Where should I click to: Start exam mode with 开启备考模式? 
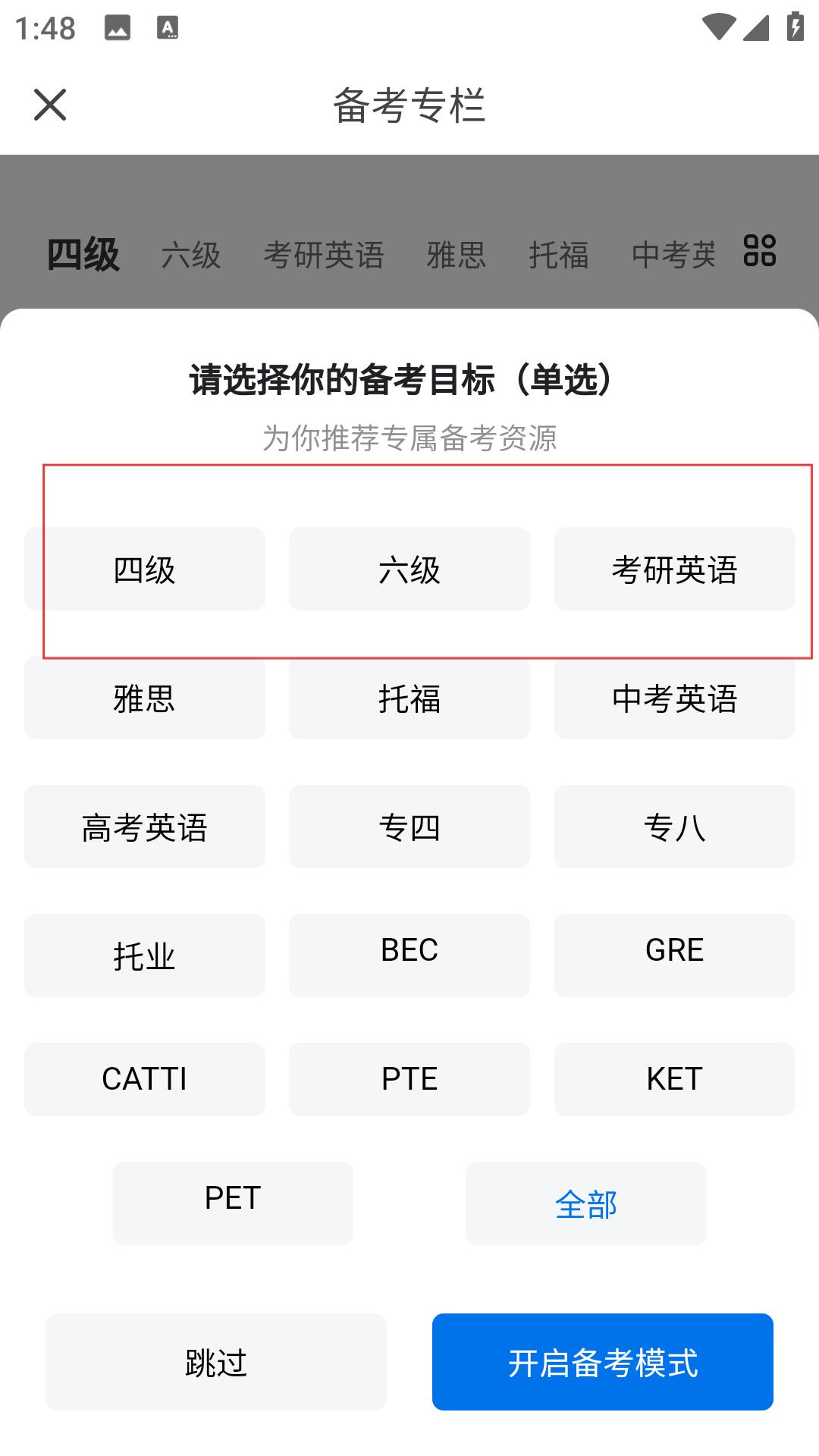click(x=603, y=1362)
